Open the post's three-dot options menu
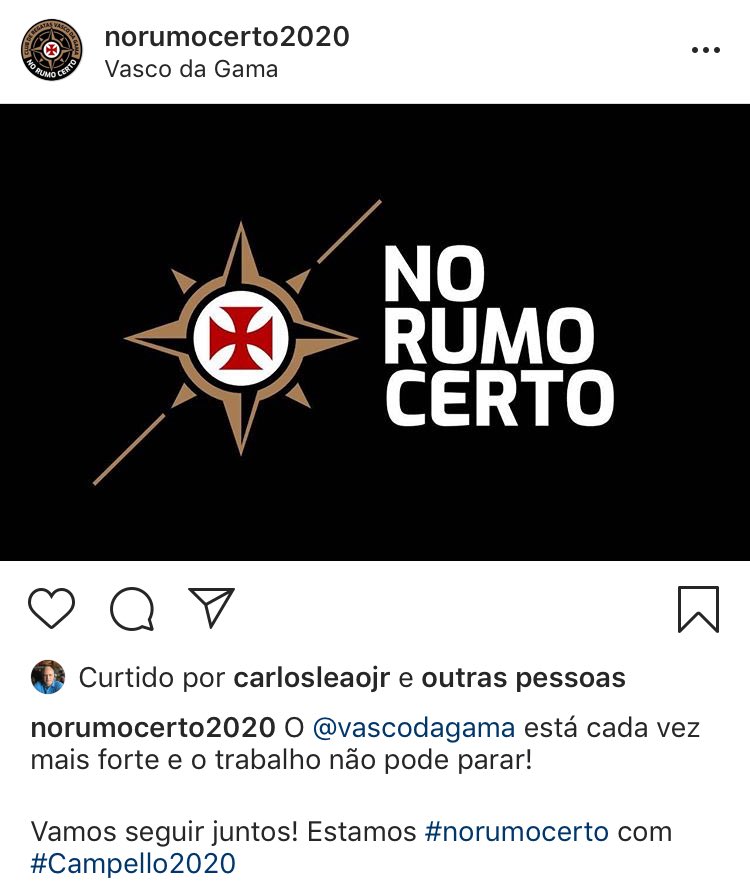 pyautogui.click(x=705, y=51)
